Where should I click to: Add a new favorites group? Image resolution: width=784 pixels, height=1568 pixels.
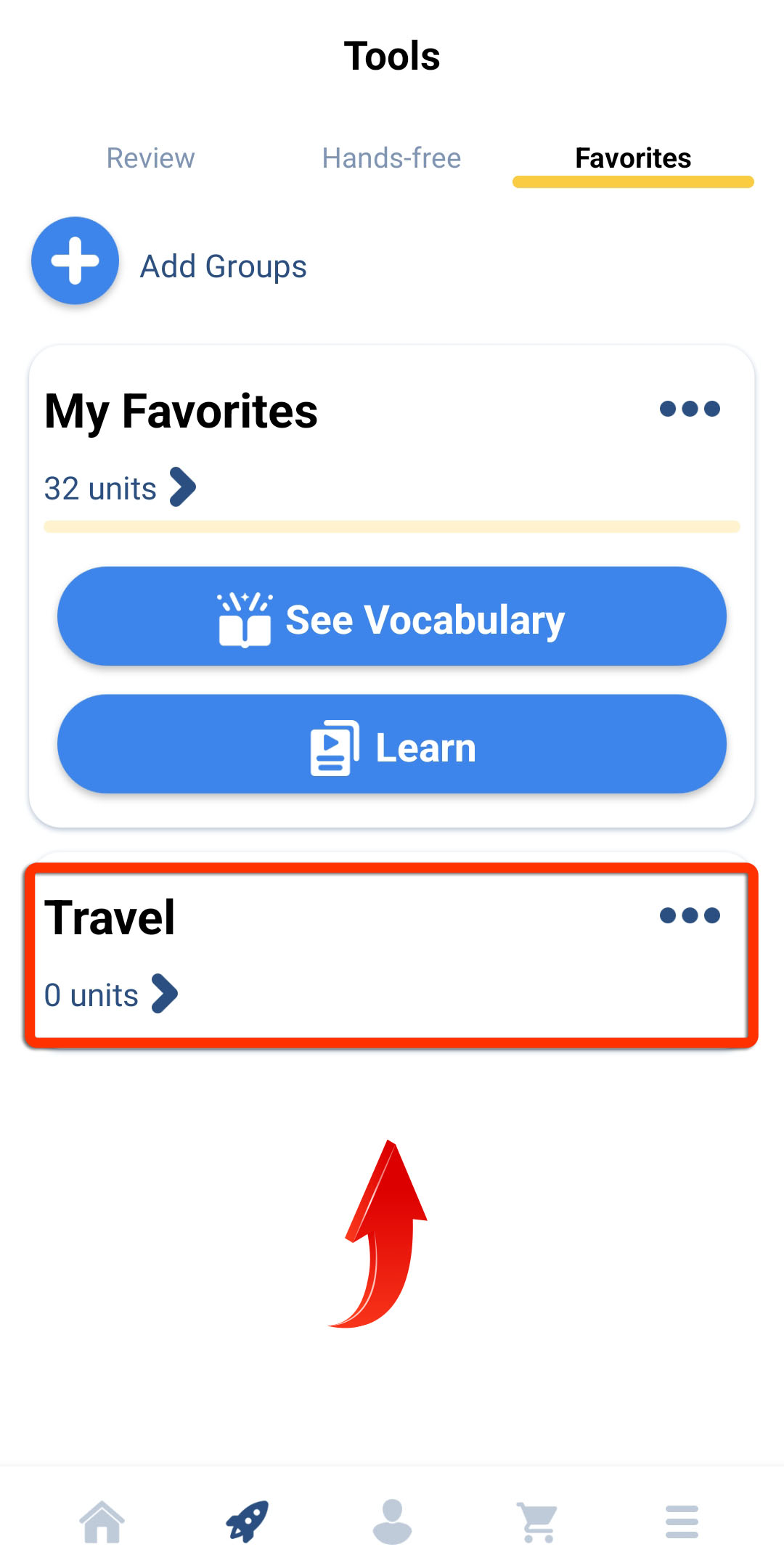(x=75, y=261)
